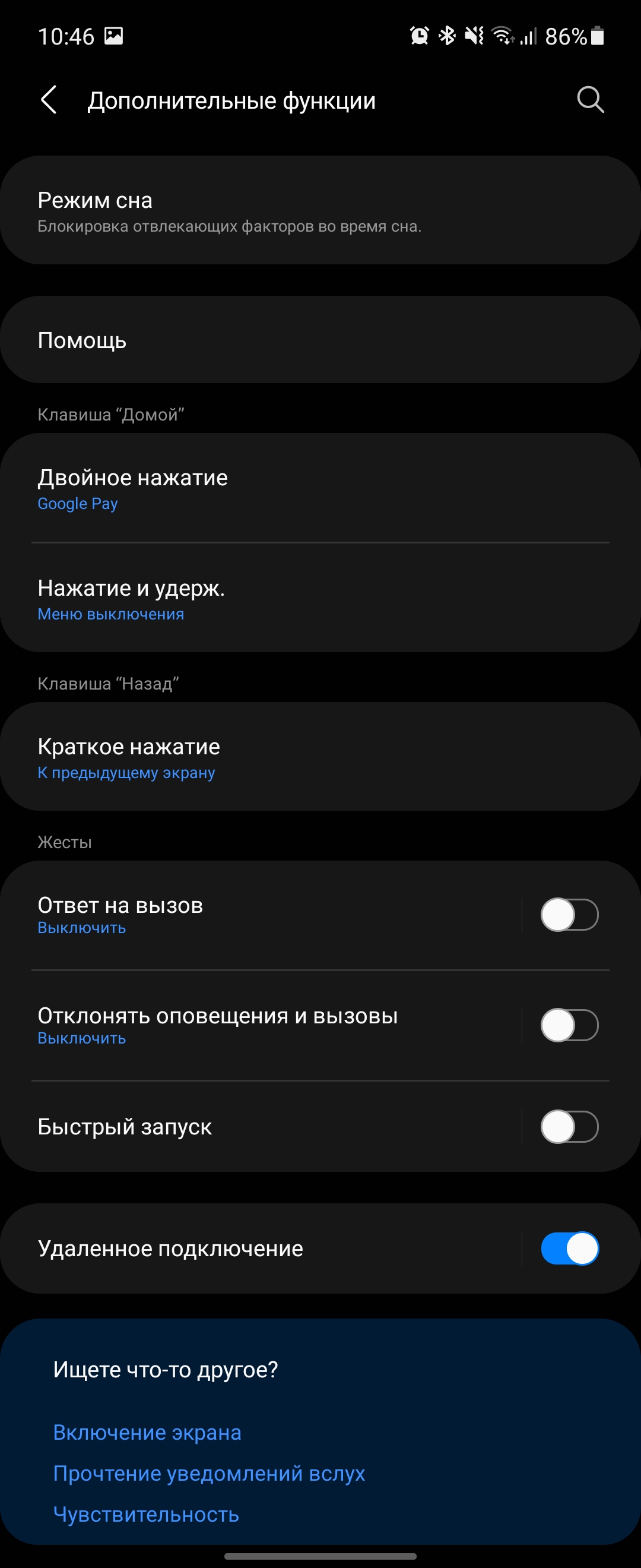The height and width of the screenshot is (1568, 641).
Task: Open Прочтение уведомлений вслух link
Action: click(x=208, y=1474)
